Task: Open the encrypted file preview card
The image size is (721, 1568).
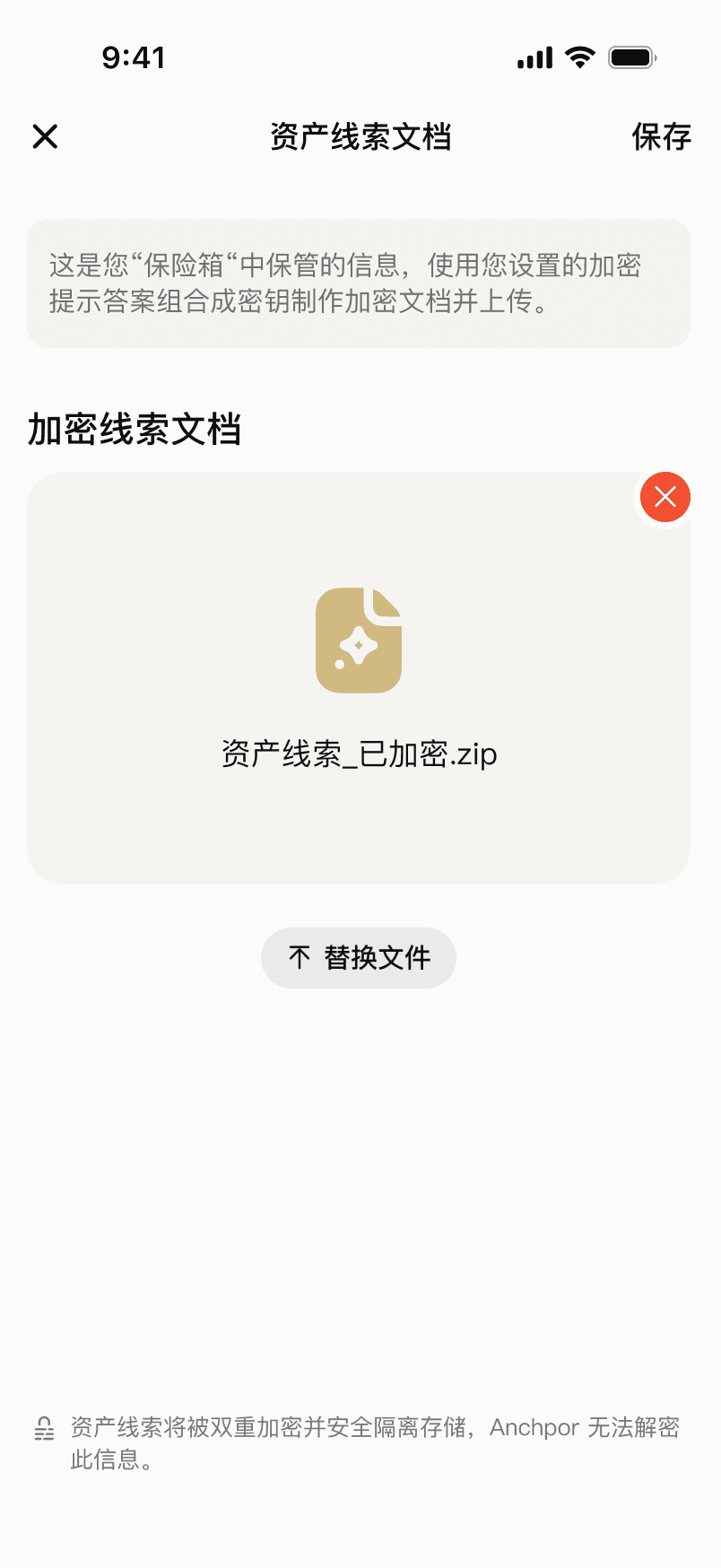Action: [358, 676]
